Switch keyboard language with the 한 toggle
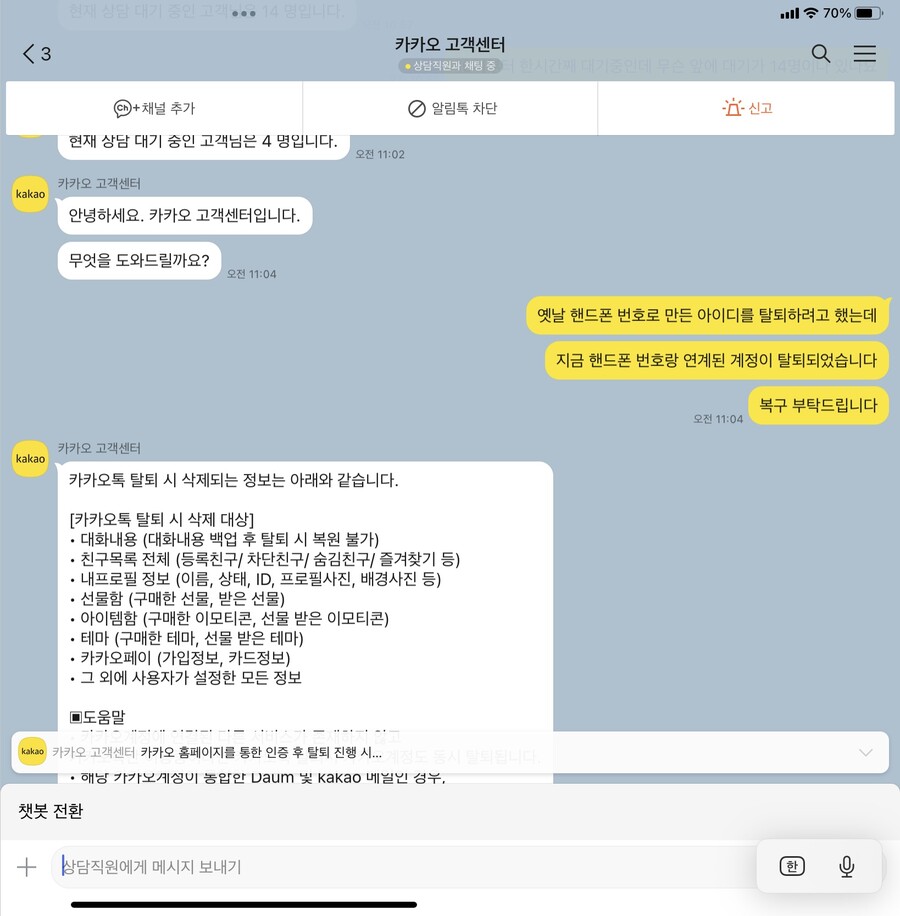The height and width of the screenshot is (916, 900). tap(792, 866)
